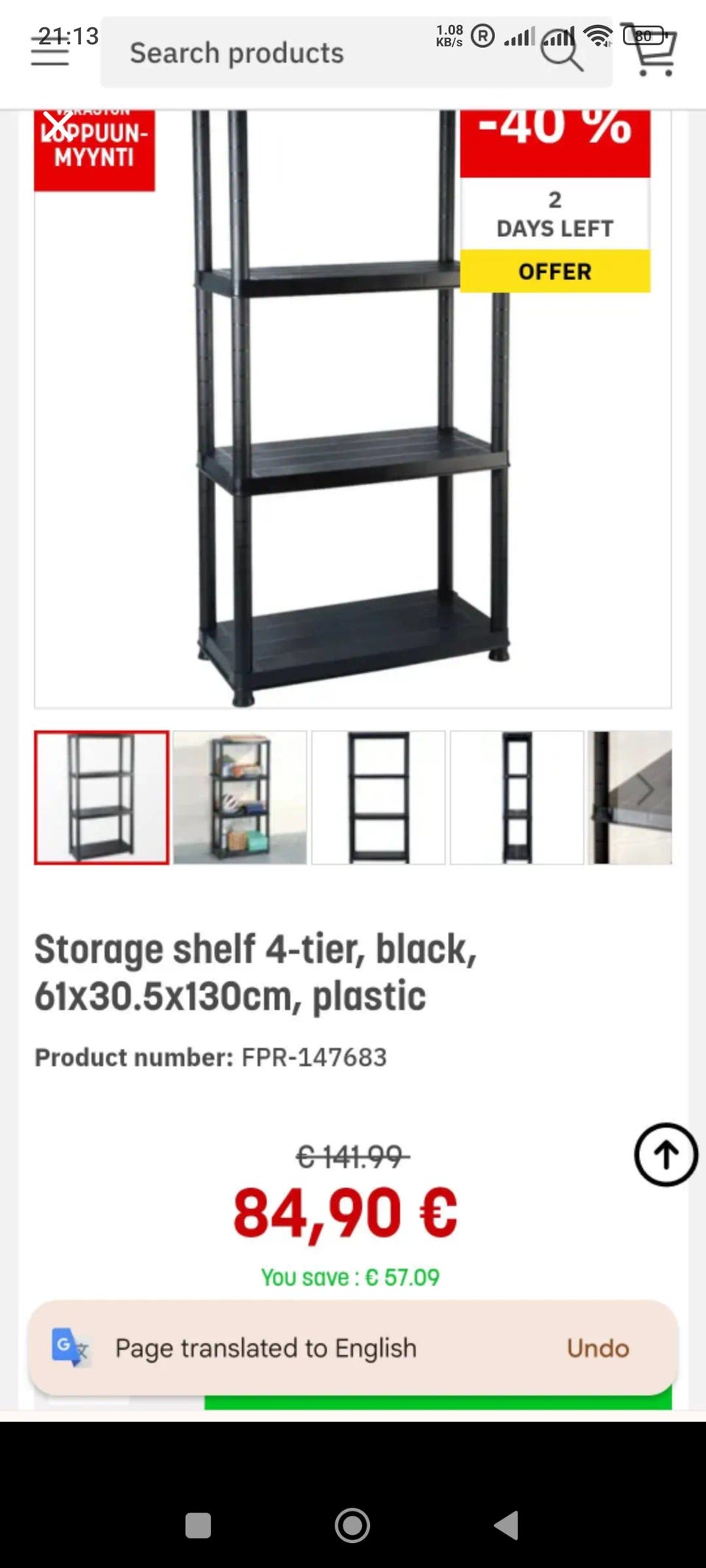Show next thumbnails with the arrow
The image size is (706, 1568).
[645, 790]
